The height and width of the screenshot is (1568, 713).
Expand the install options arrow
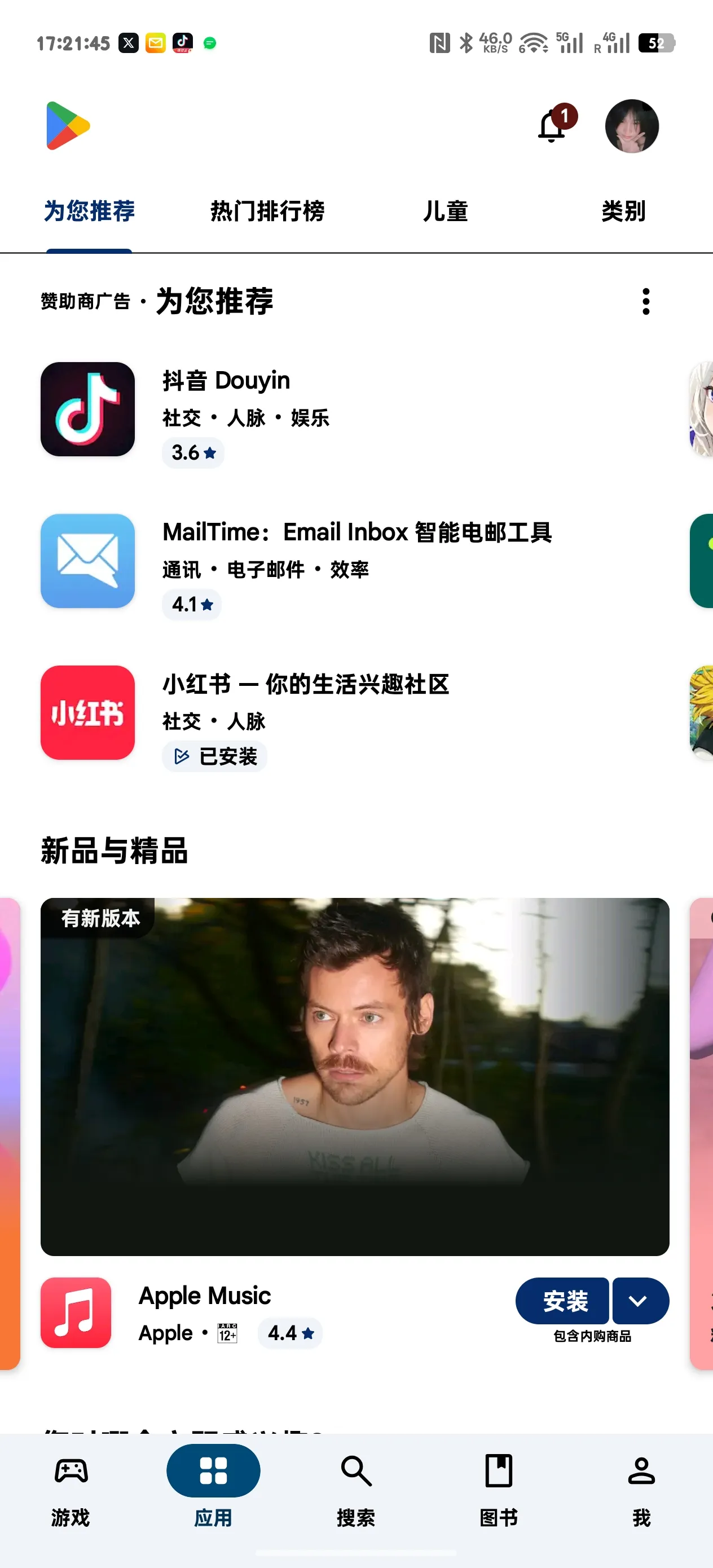[x=639, y=1301]
